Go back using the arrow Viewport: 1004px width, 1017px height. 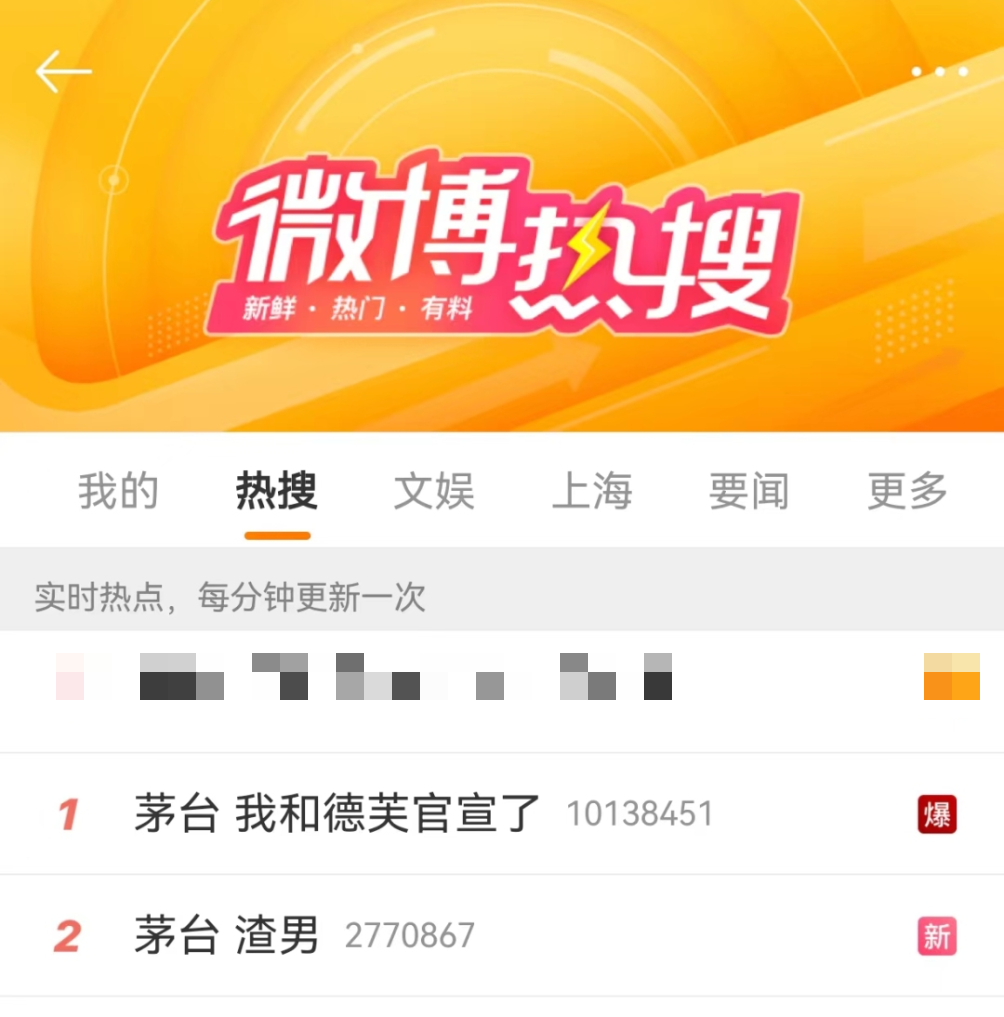pos(63,72)
